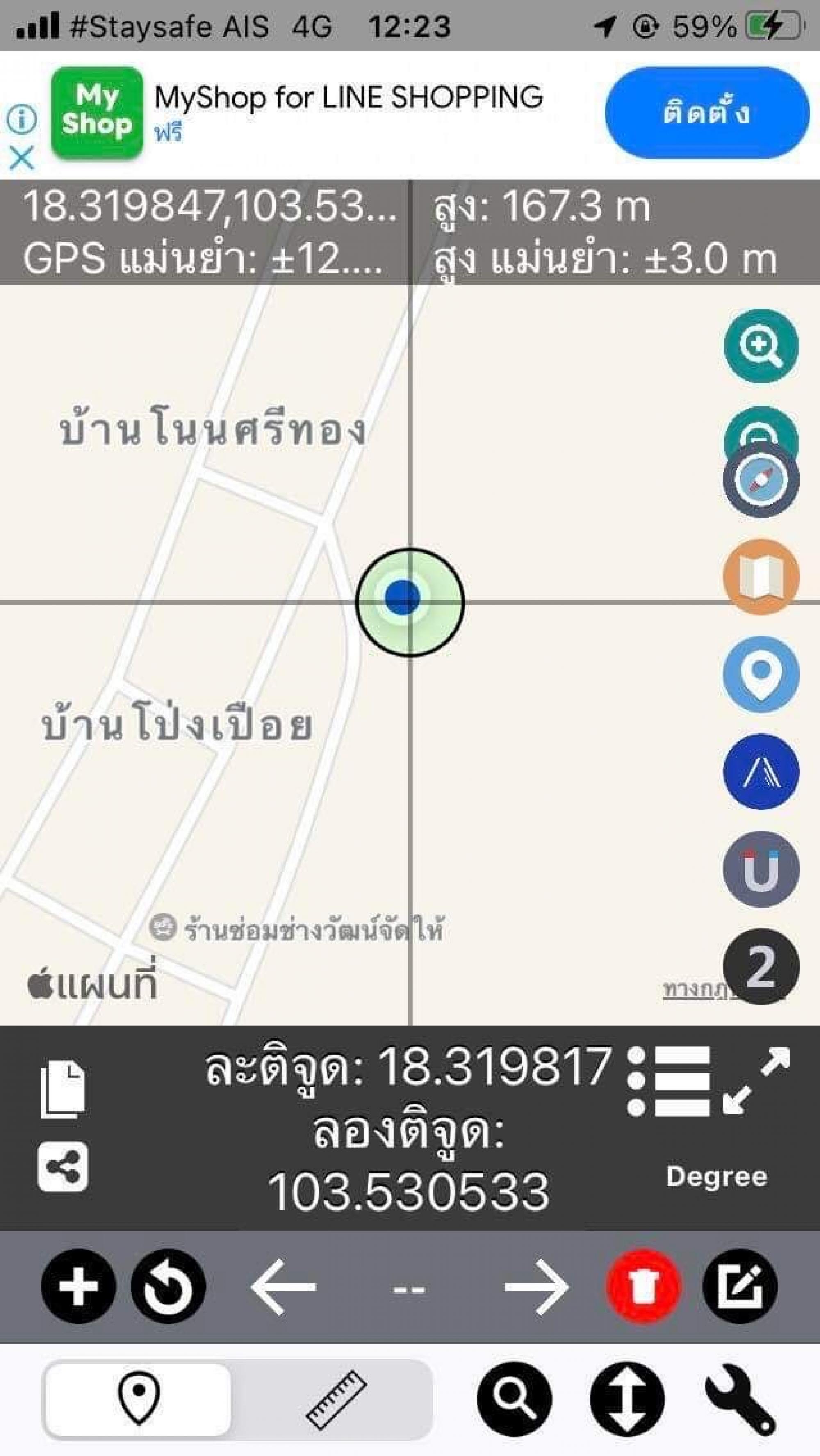
Task: Edit the point with the pencil icon
Action: (x=740, y=1287)
